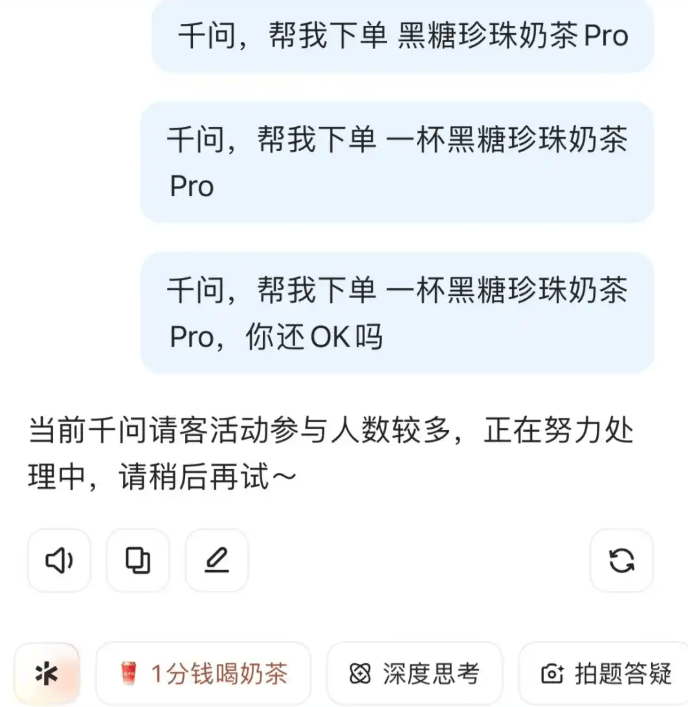The height and width of the screenshot is (707, 688).
Task: Copy the assistant's reply text
Action: [138, 561]
